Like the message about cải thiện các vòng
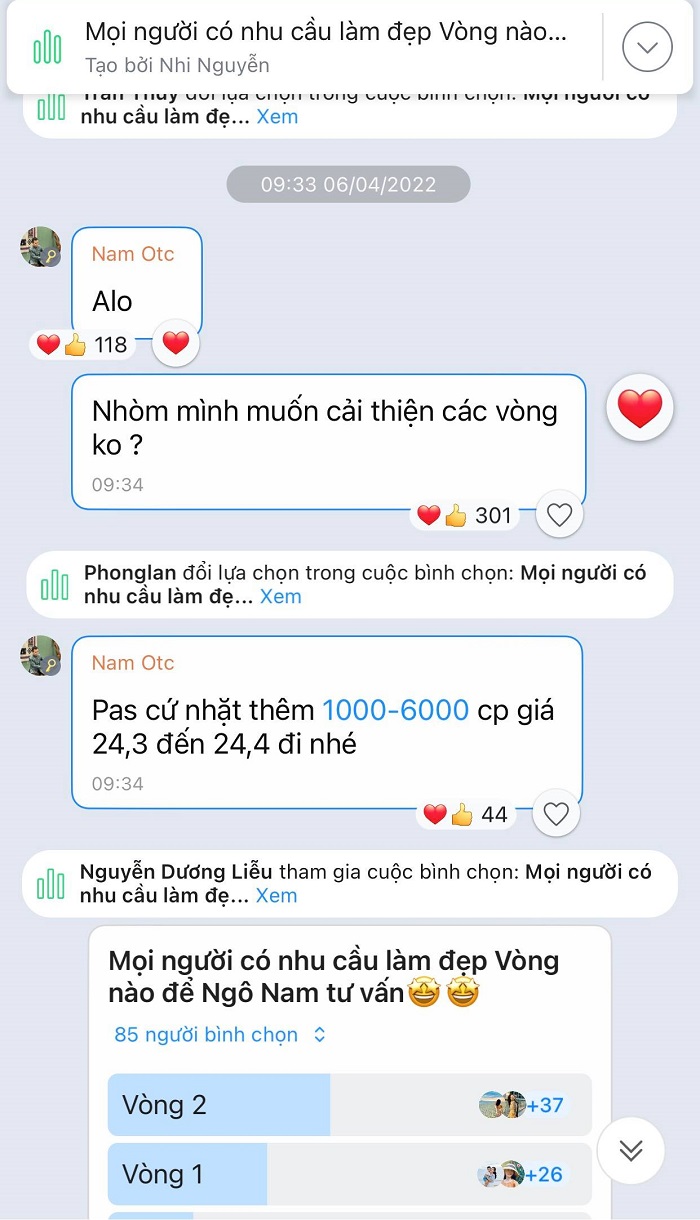700x1220 pixels. click(559, 515)
